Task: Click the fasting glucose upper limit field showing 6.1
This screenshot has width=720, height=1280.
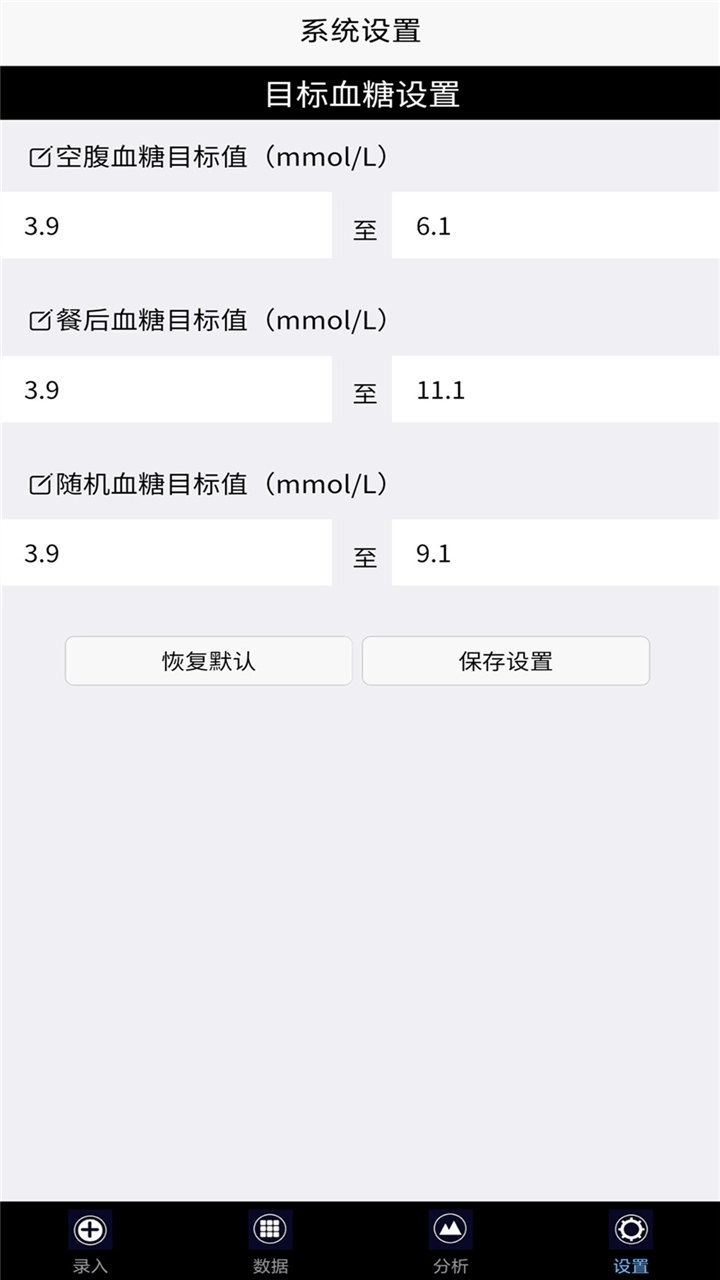Action: coord(555,225)
